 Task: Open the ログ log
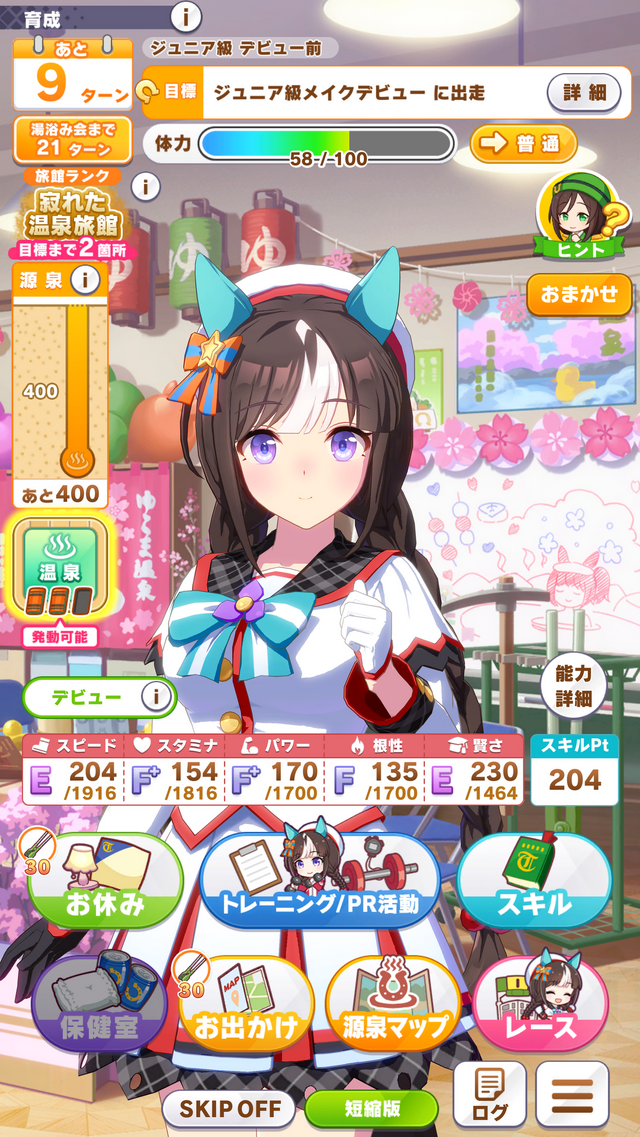coord(489,1094)
